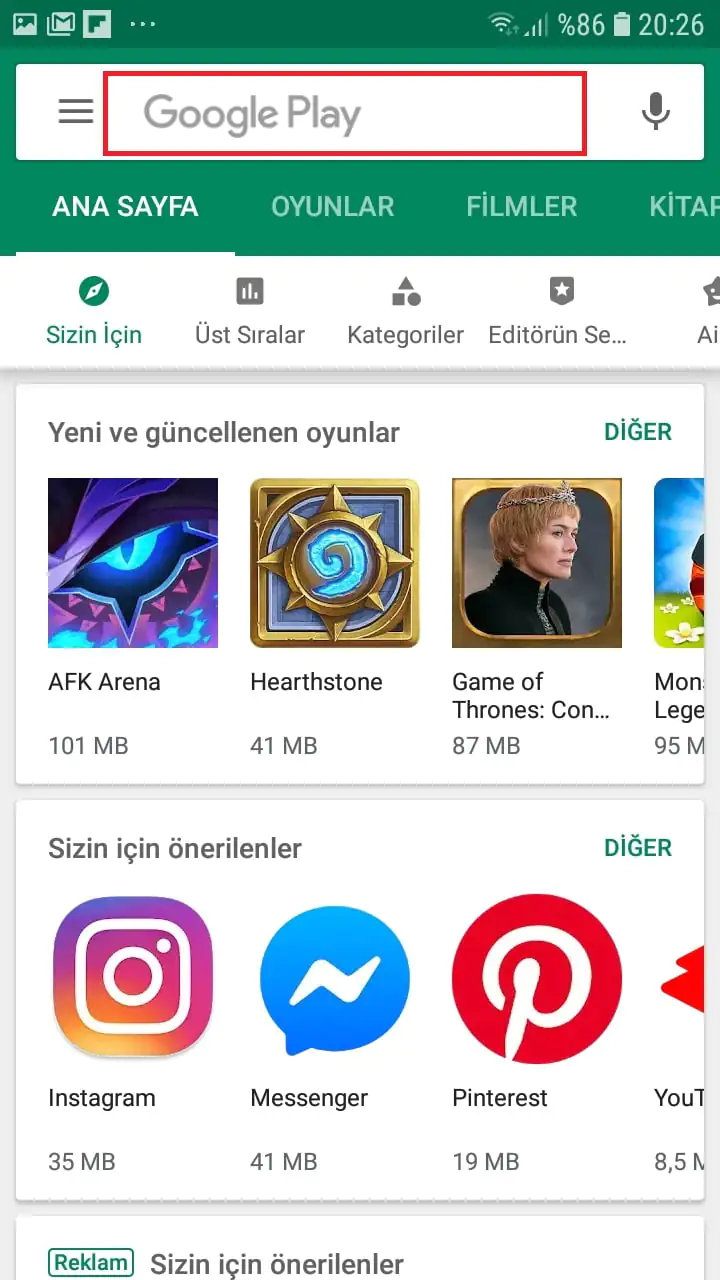The image size is (720, 1280).
Task: Tap DİĞER next to Yeni ve güncellenen oyunlar
Action: [638, 432]
